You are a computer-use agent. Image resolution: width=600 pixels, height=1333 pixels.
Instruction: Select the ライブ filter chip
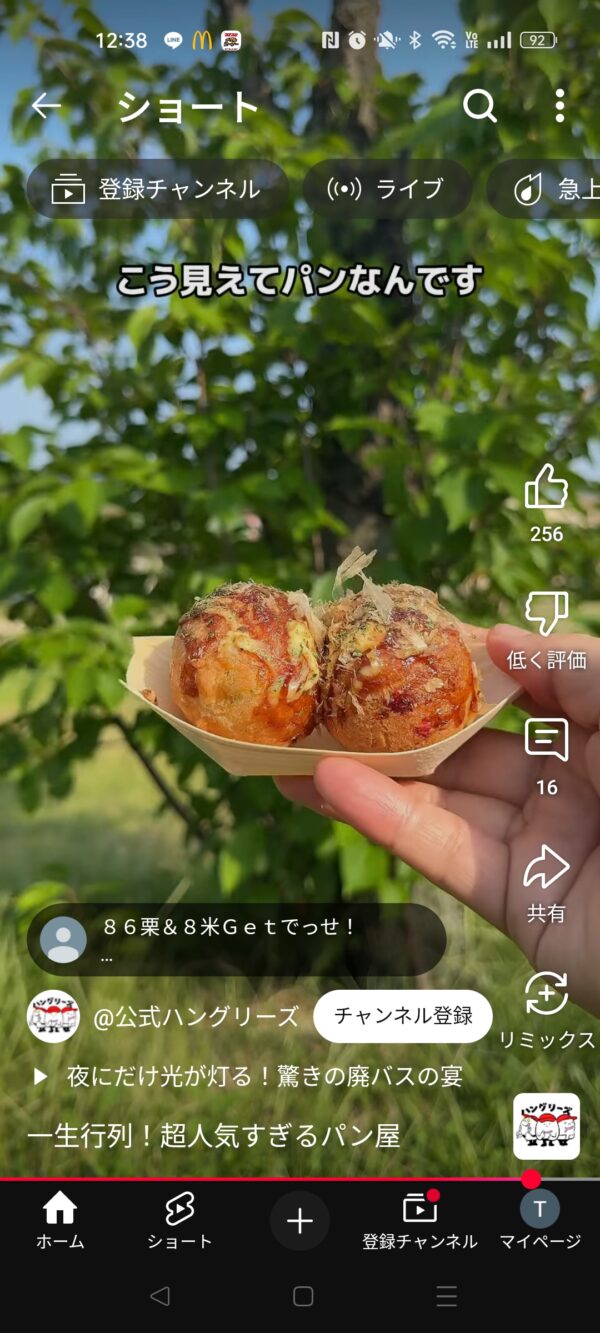click(387, 189)
